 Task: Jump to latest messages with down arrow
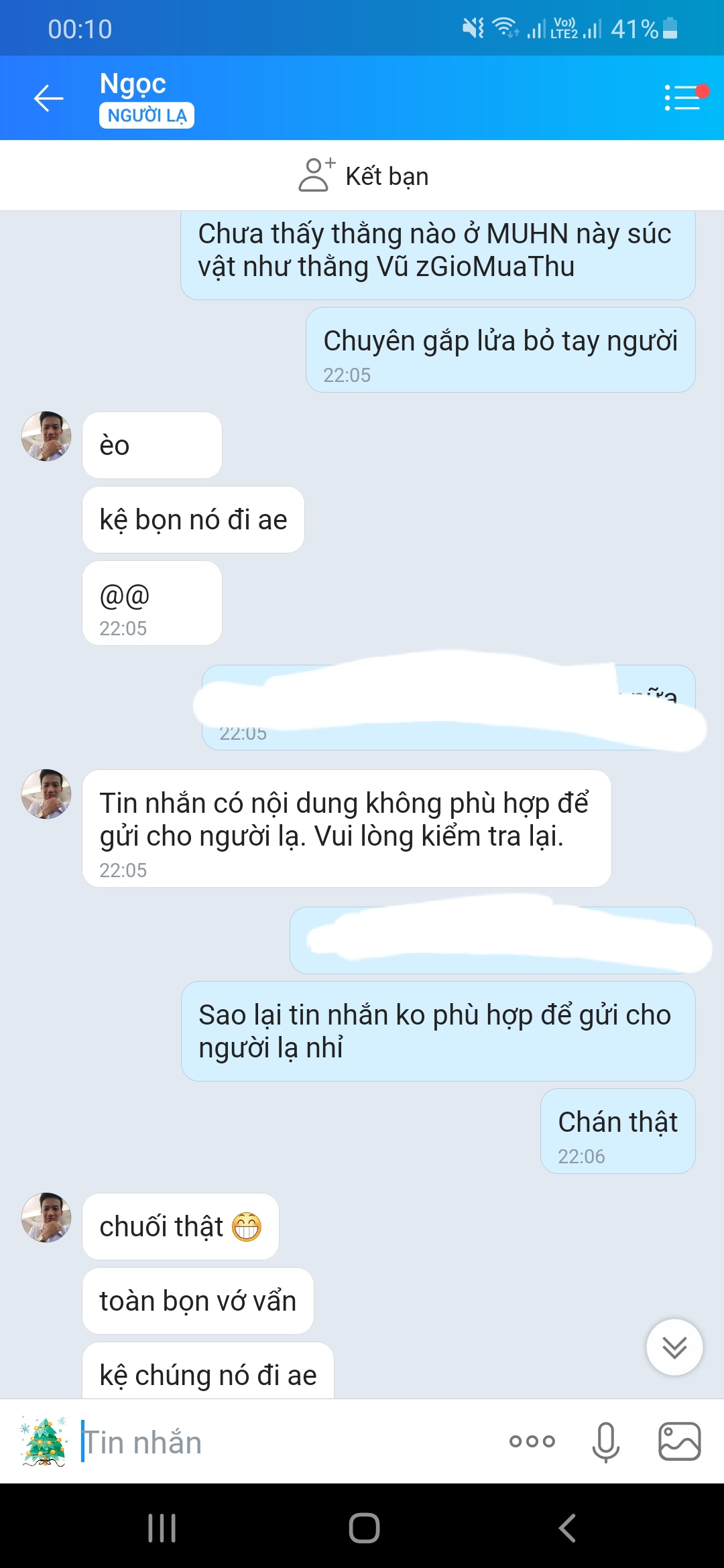pyautogui.click(x=674, y=1347)
